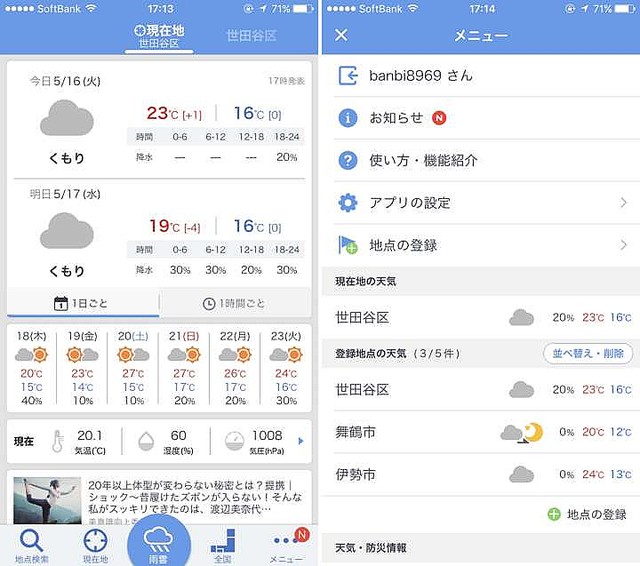Open the 地点の登録 row with chevron
Screen dimensions: 640x566
click(x=480, y=245)
